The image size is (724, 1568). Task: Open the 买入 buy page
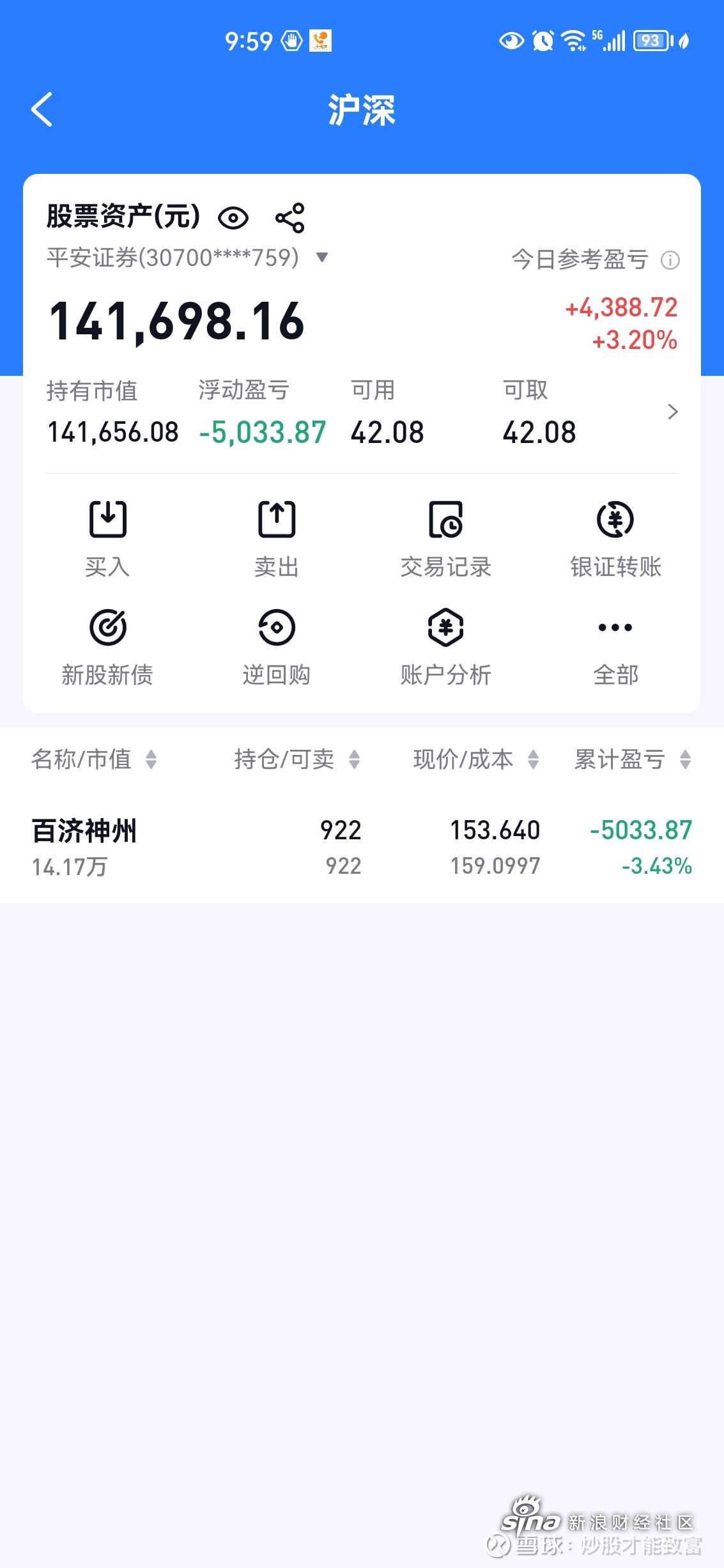[107, 539]
